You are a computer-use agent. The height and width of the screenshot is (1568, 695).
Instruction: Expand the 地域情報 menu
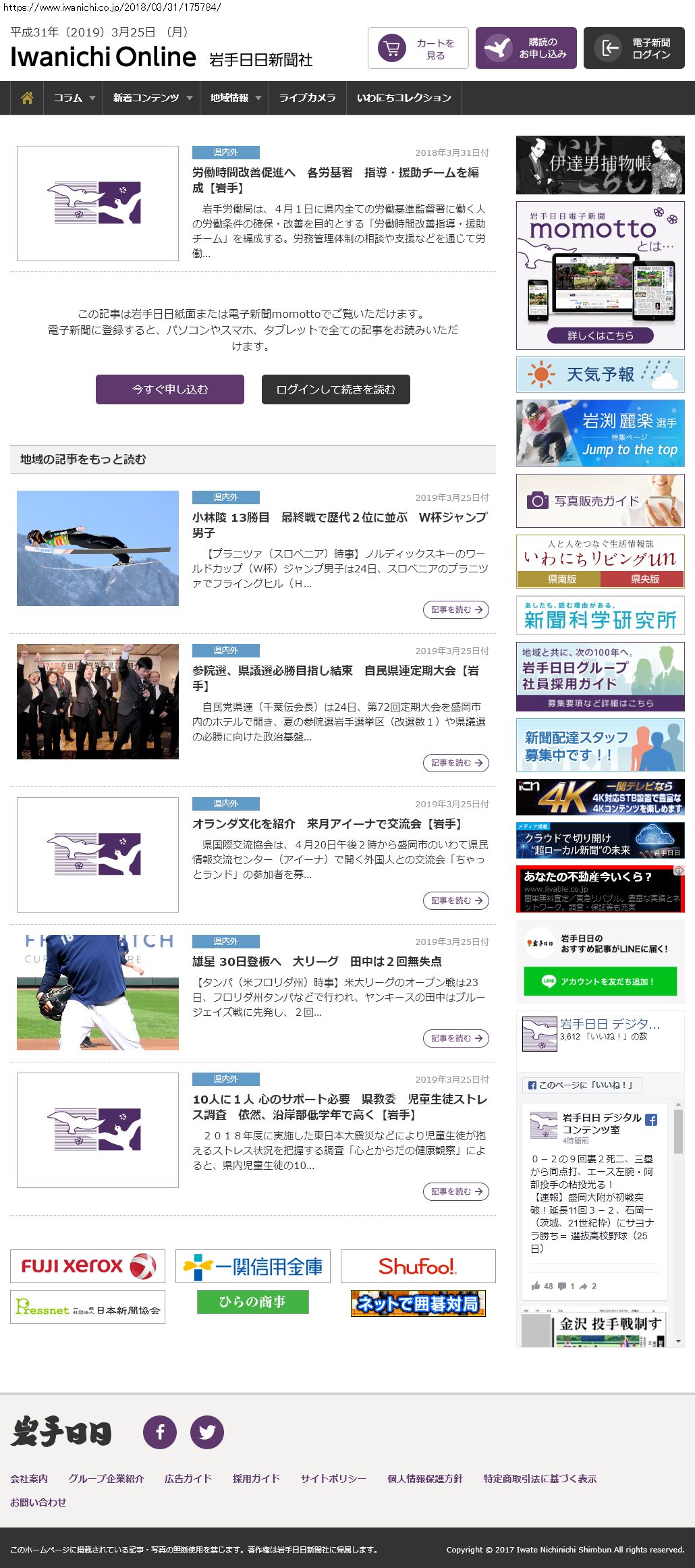click(235, 98)
